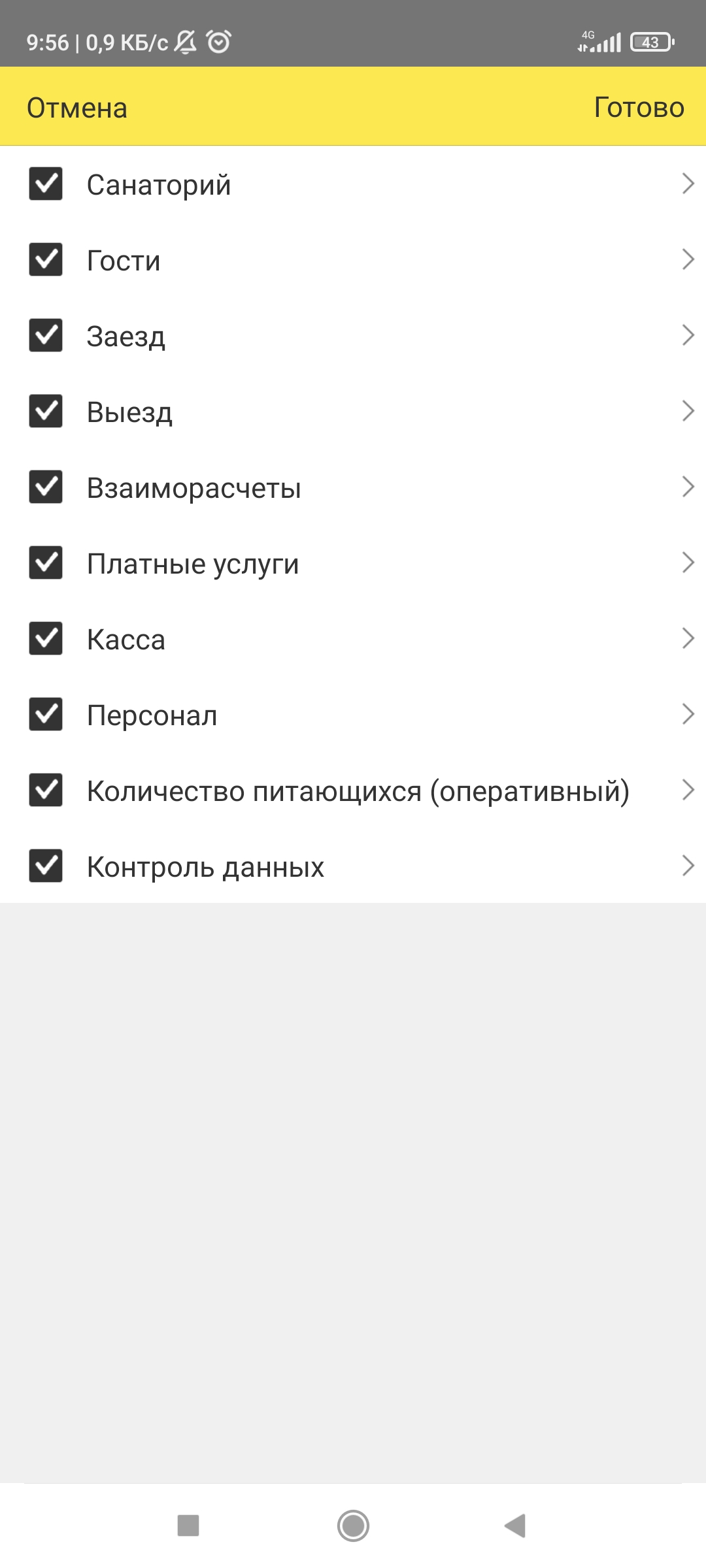Screen dimensions: 706x1568
Task: Confirm selection with Готово
Action: pyautogui.click(x=639, y=107)
